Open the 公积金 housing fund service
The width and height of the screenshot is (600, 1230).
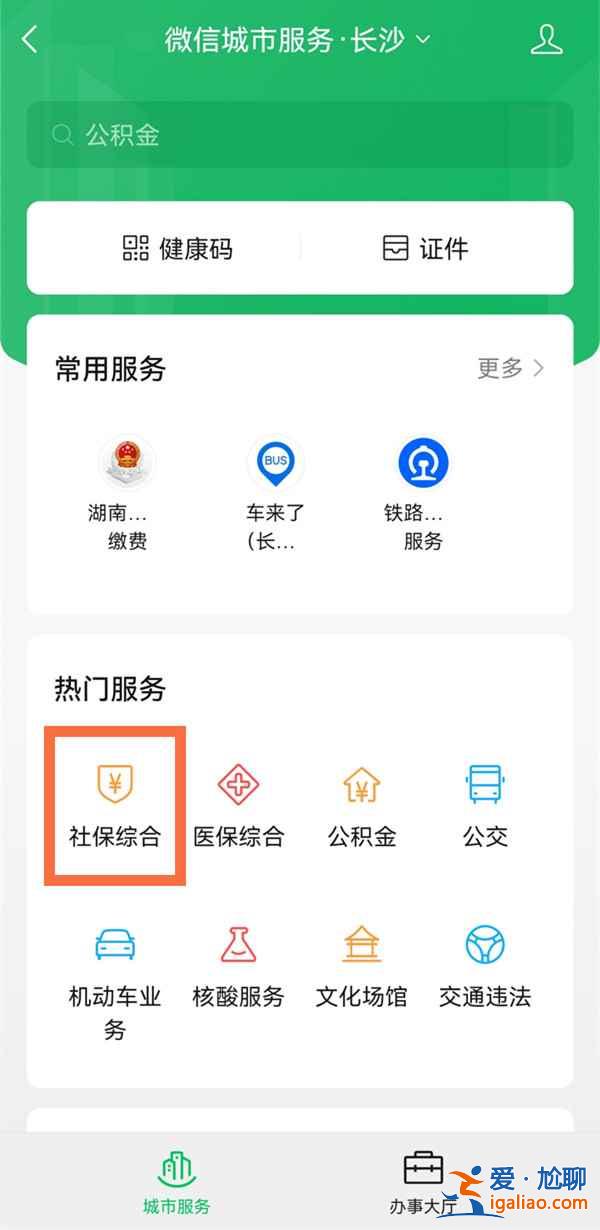pyautogui.click(x=362, y=806)
